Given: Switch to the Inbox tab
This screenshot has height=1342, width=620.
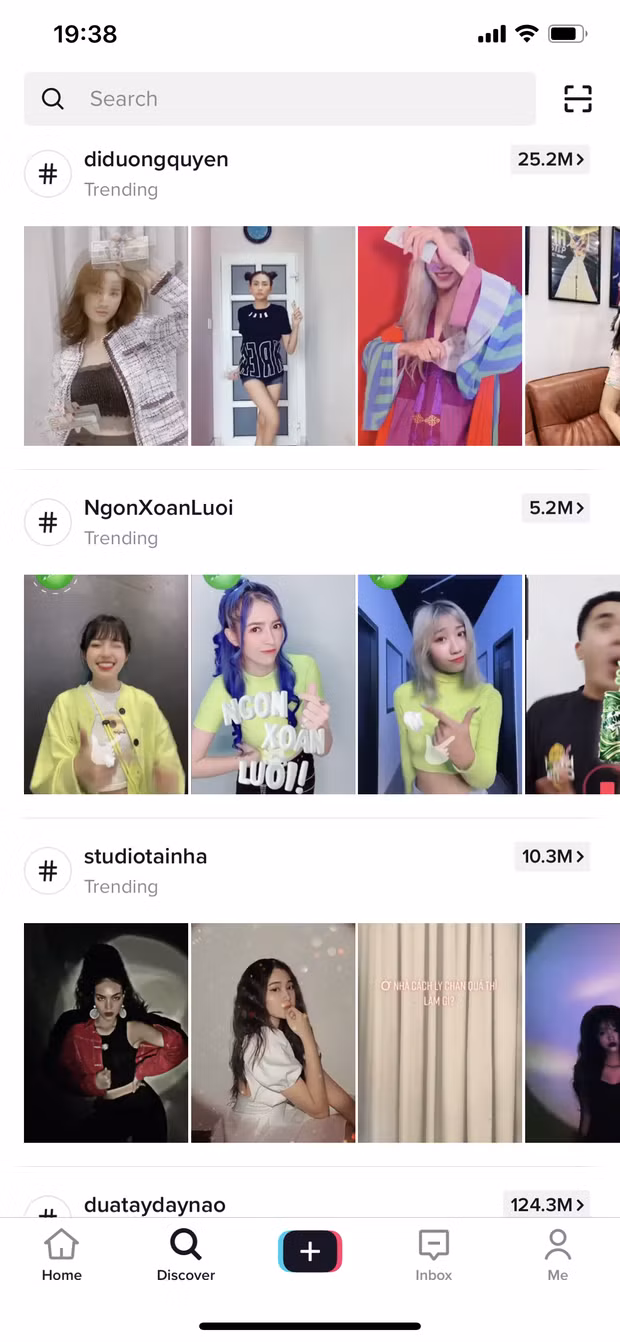Looking at the screenshot, I should [434, 1256].
